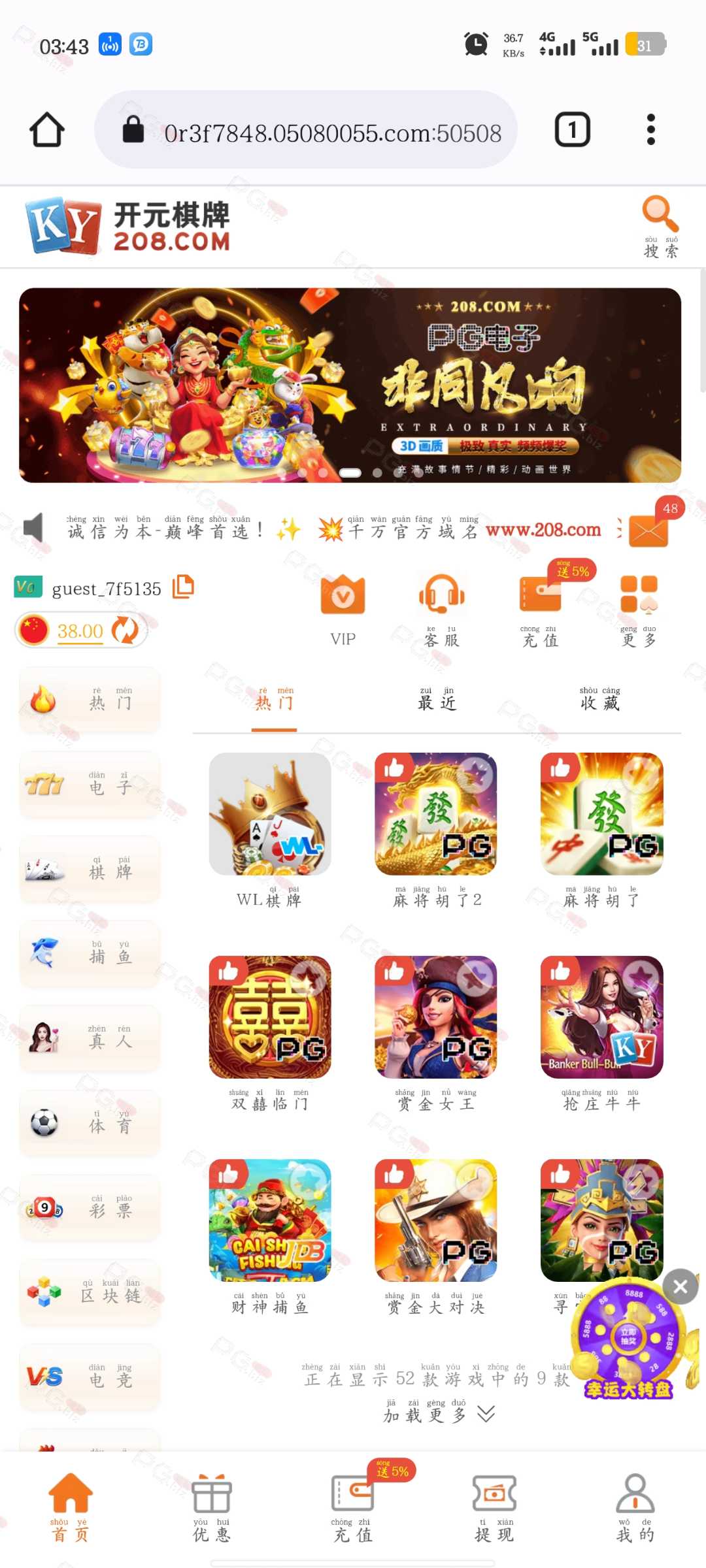Switch to the 收藏 tab

click(x=600, y=699)
